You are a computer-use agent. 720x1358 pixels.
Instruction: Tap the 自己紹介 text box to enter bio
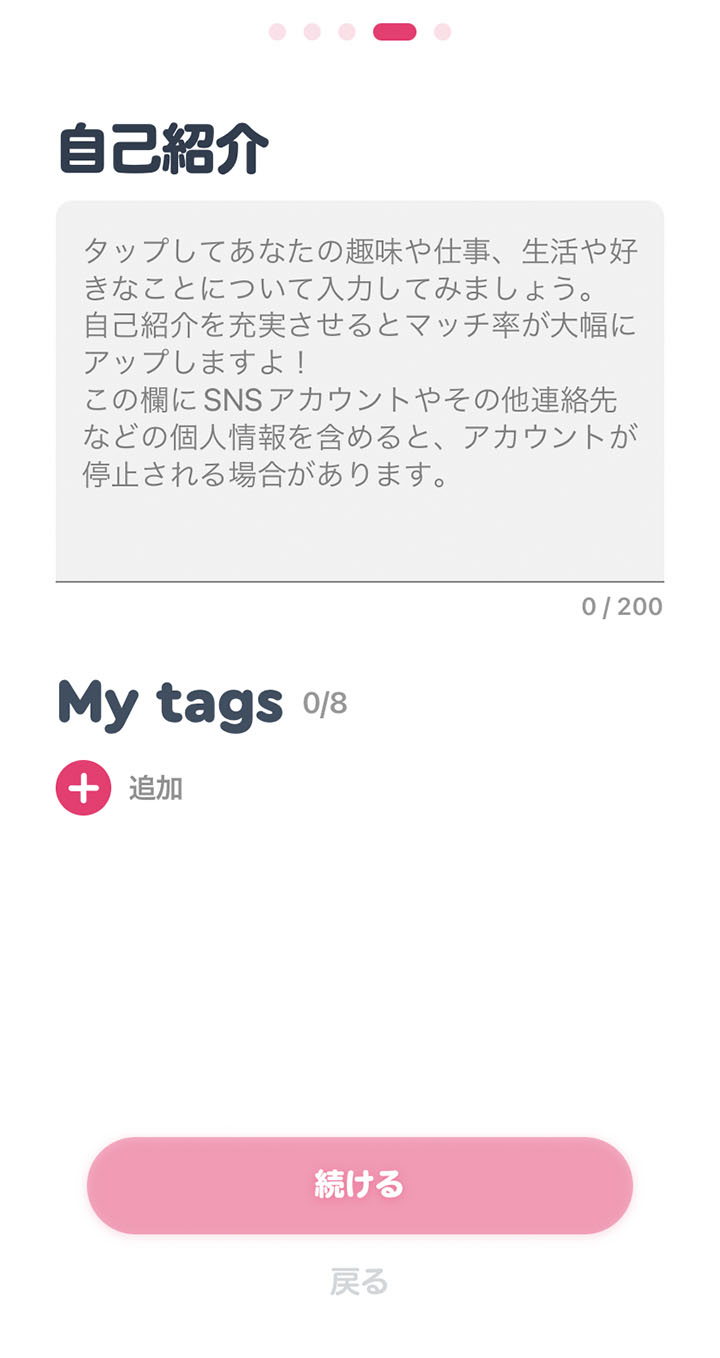tap(360, 391)
